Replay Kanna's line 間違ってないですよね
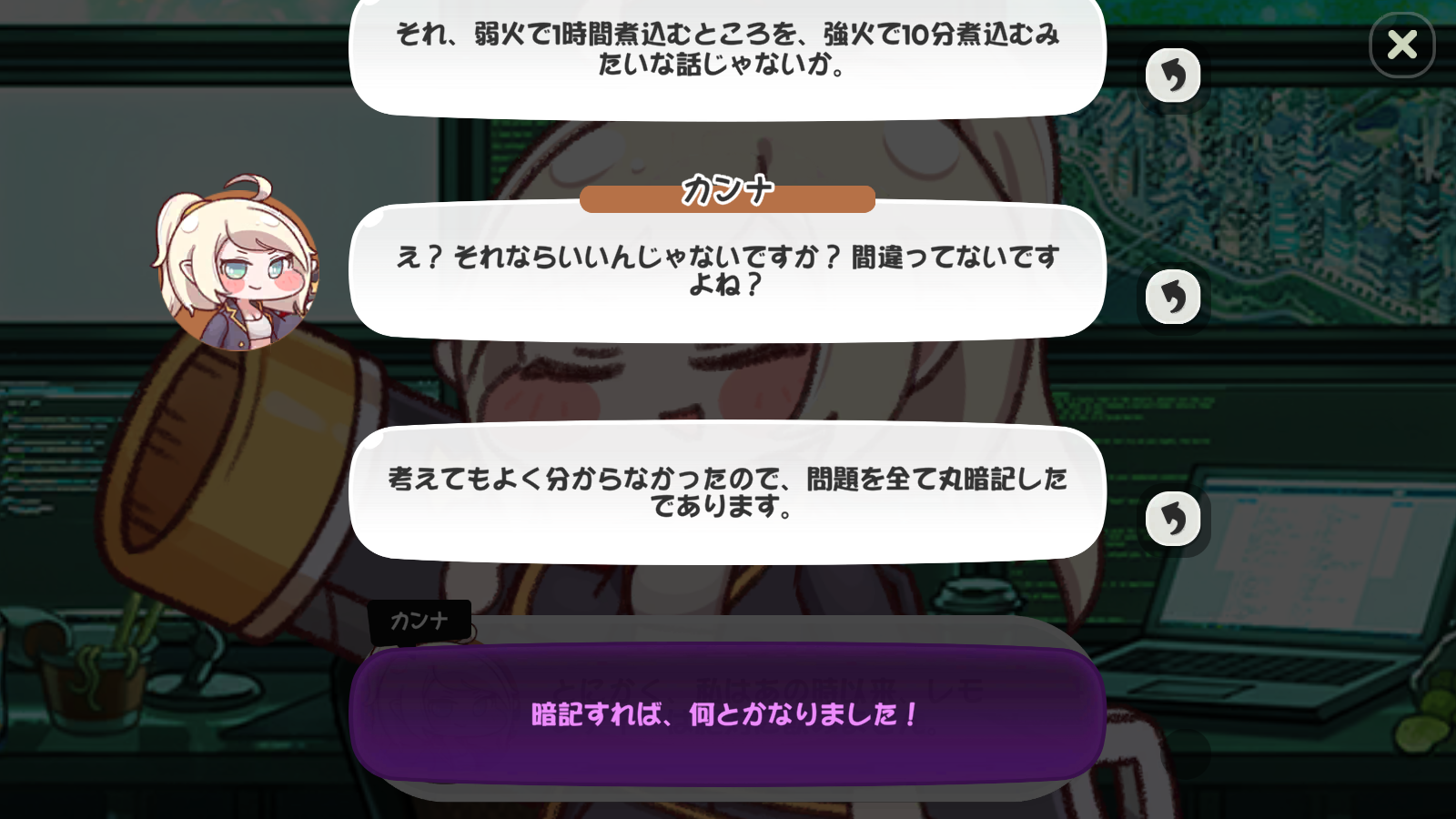The height and width of the screenshot is (819, 1456). 1172,297
